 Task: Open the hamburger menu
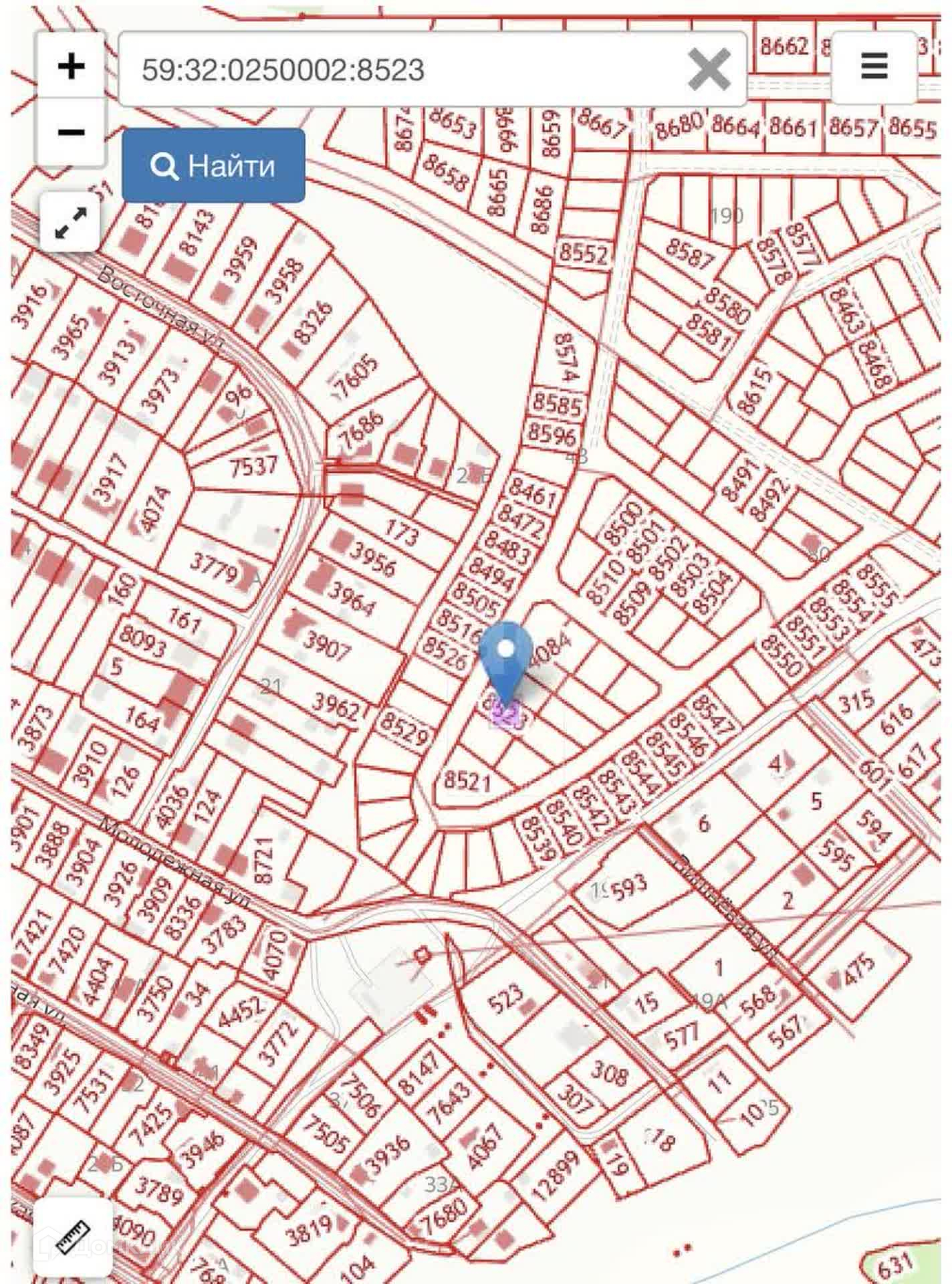pos(874,67)
